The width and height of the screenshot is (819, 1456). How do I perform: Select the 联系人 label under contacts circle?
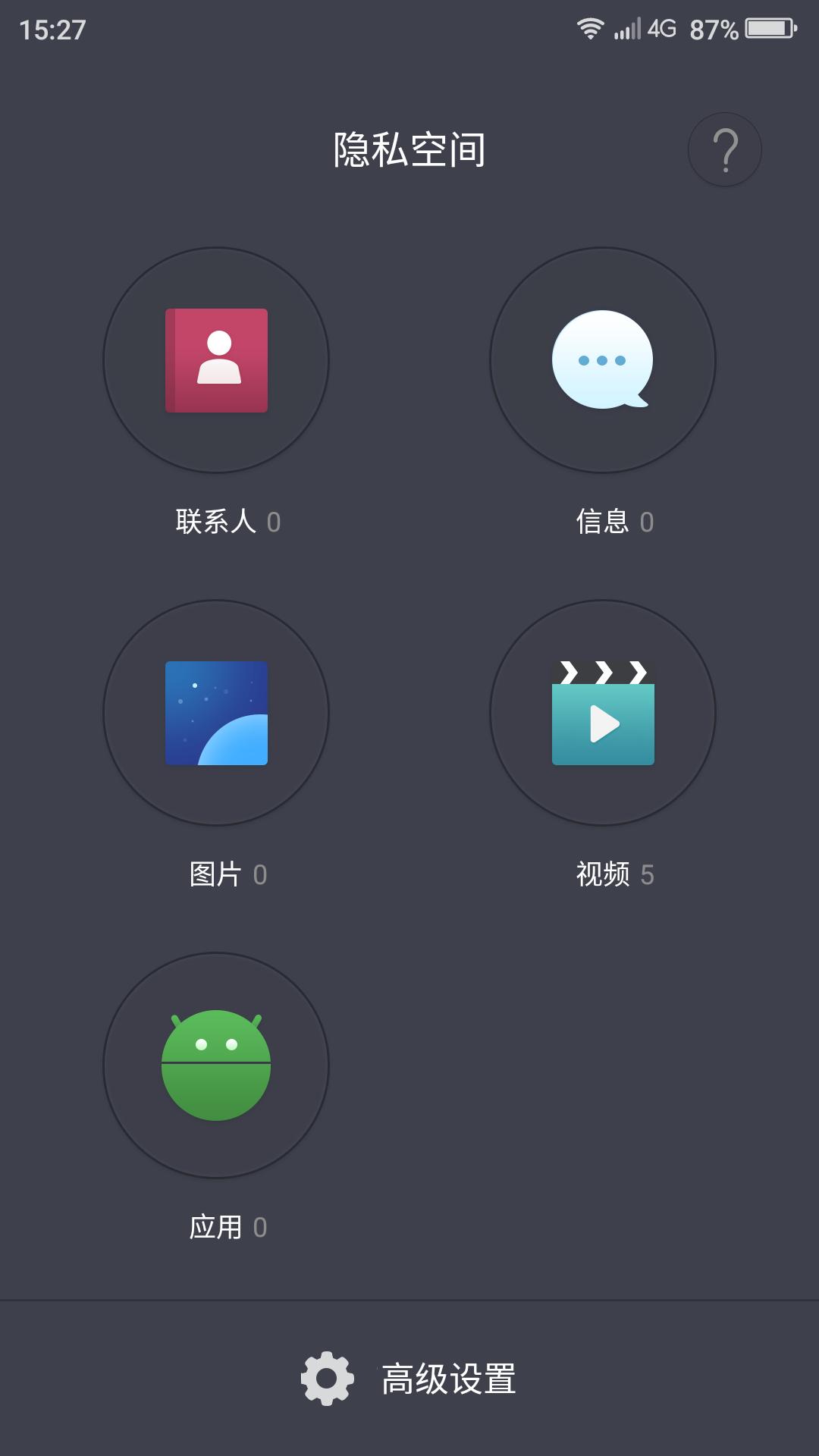218,522
